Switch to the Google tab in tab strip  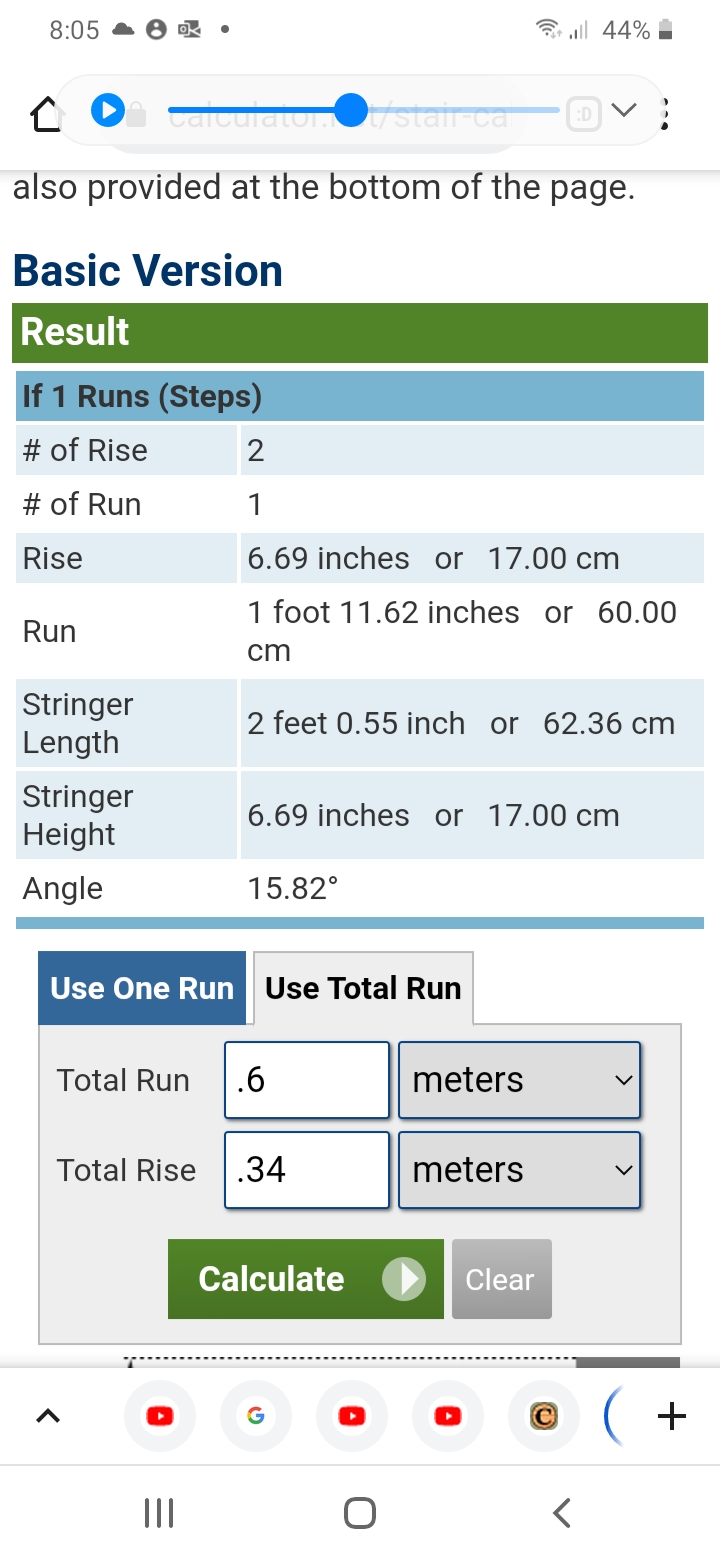click(x=255, y=1415)
